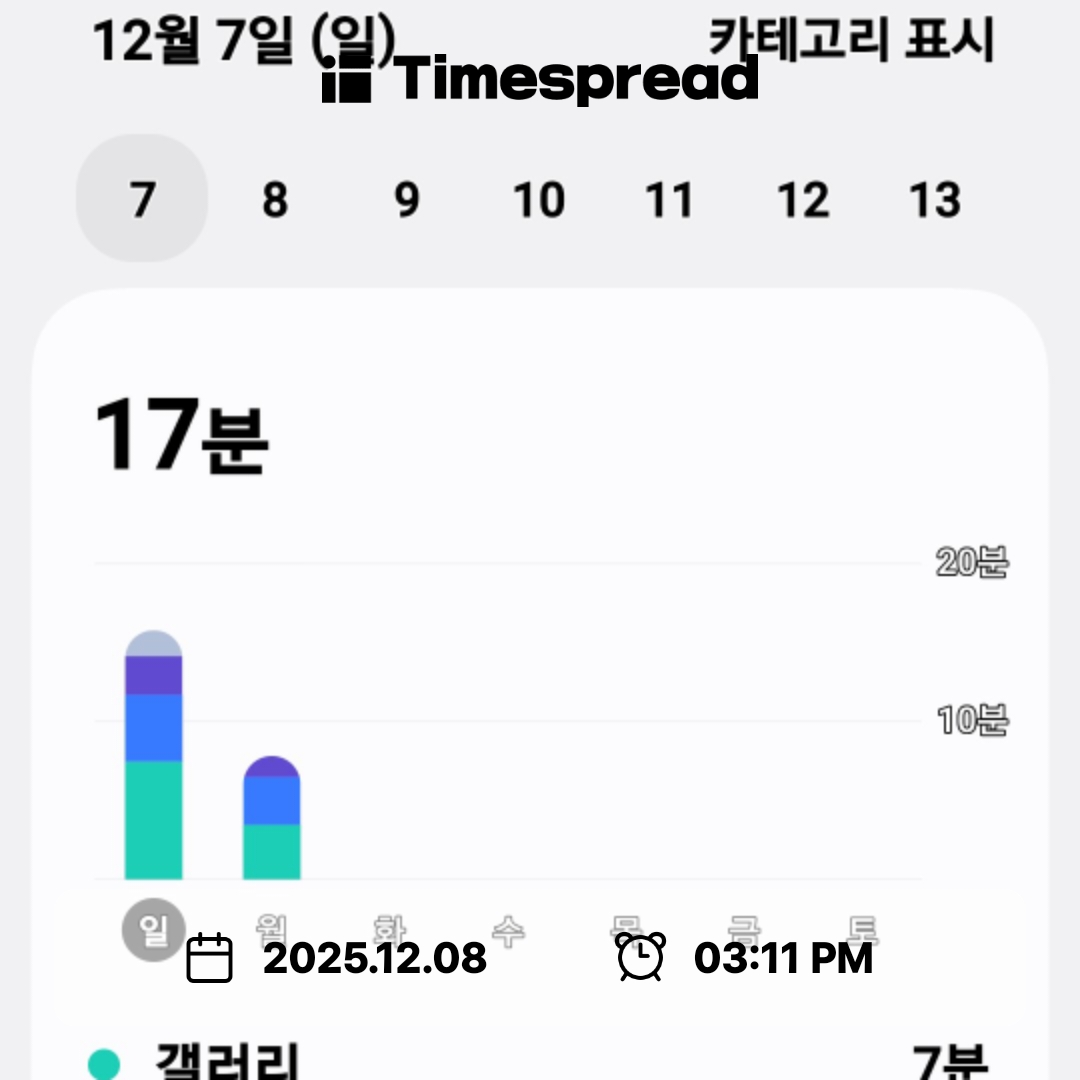Switch to date 8
This screenshot has height=1080, width=1080.
pyautogui.click(x=274, y=200)
